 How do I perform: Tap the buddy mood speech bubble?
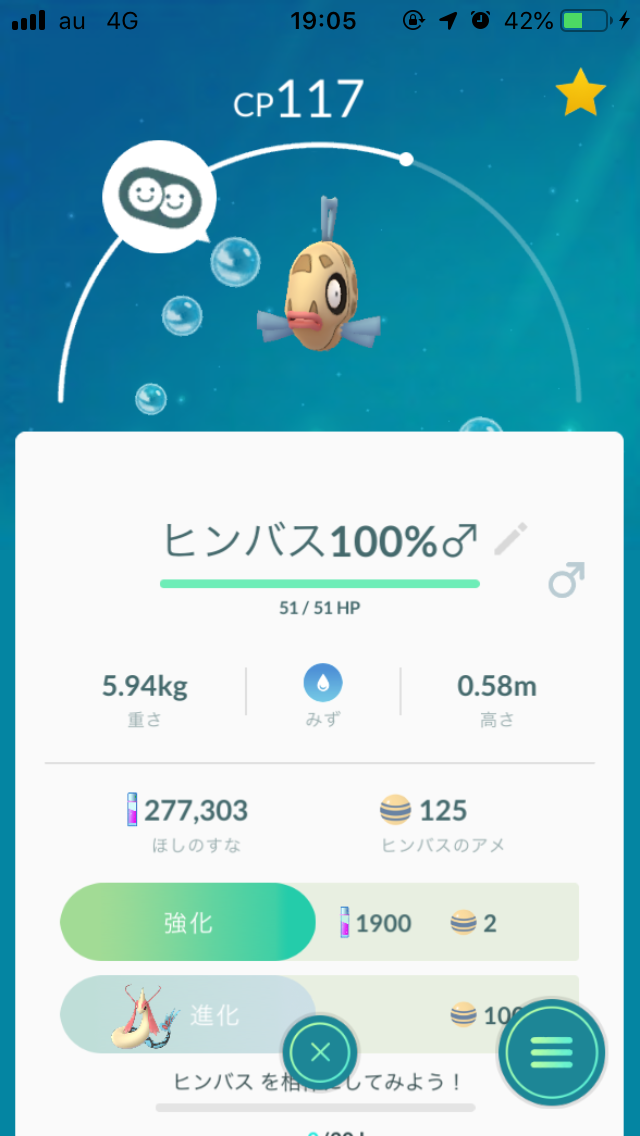coord(160,196)
